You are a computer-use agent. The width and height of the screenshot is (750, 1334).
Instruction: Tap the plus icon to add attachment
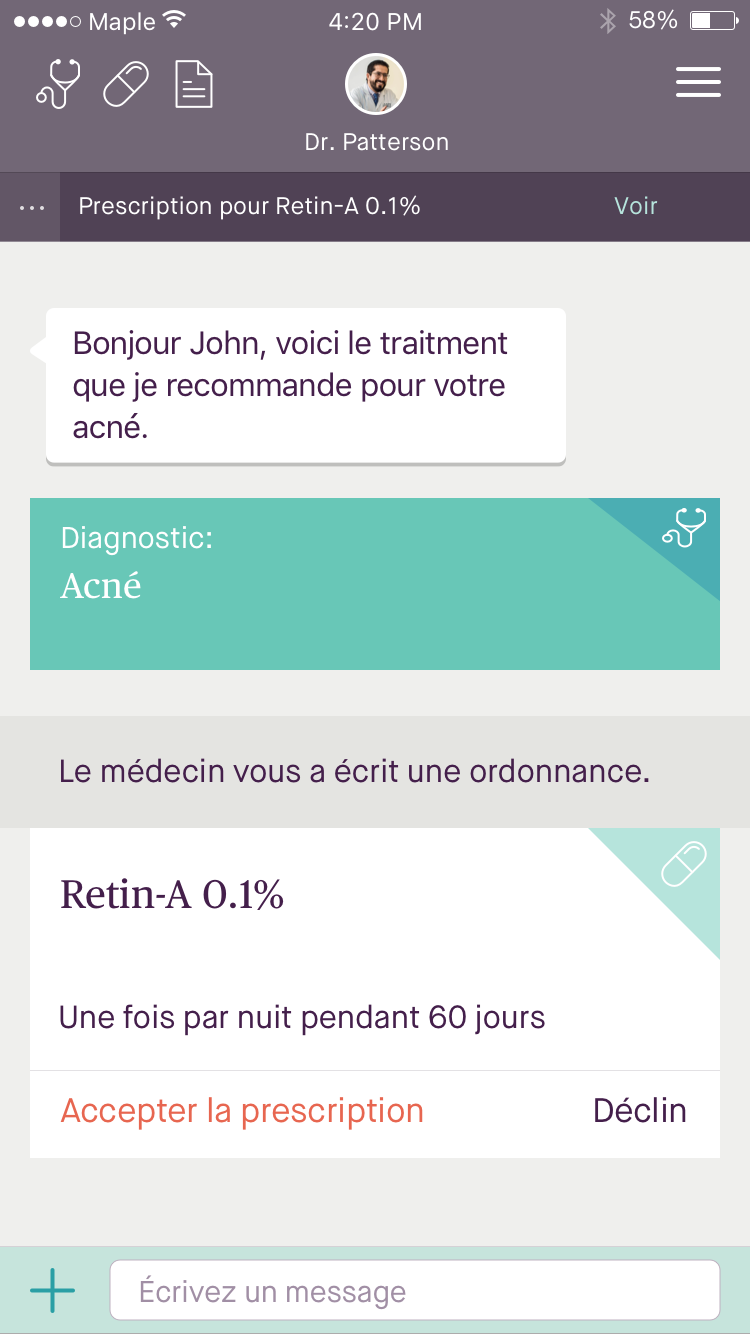(x=52, y=1290)
